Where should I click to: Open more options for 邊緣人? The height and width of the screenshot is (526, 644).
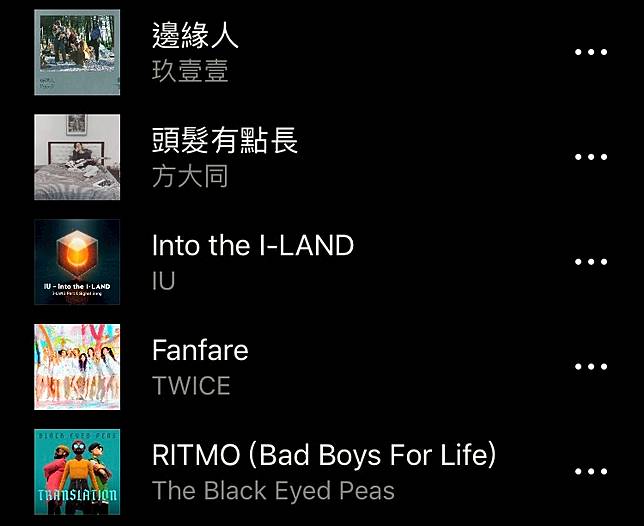[x=591, y=52]
